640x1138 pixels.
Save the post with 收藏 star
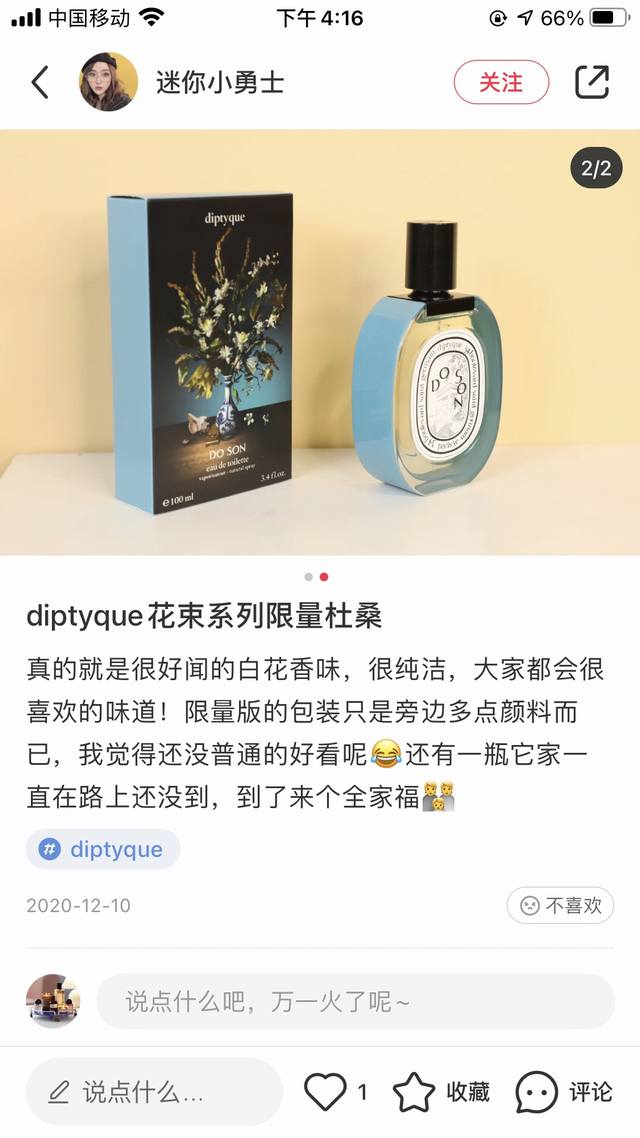coord(440,1092)
